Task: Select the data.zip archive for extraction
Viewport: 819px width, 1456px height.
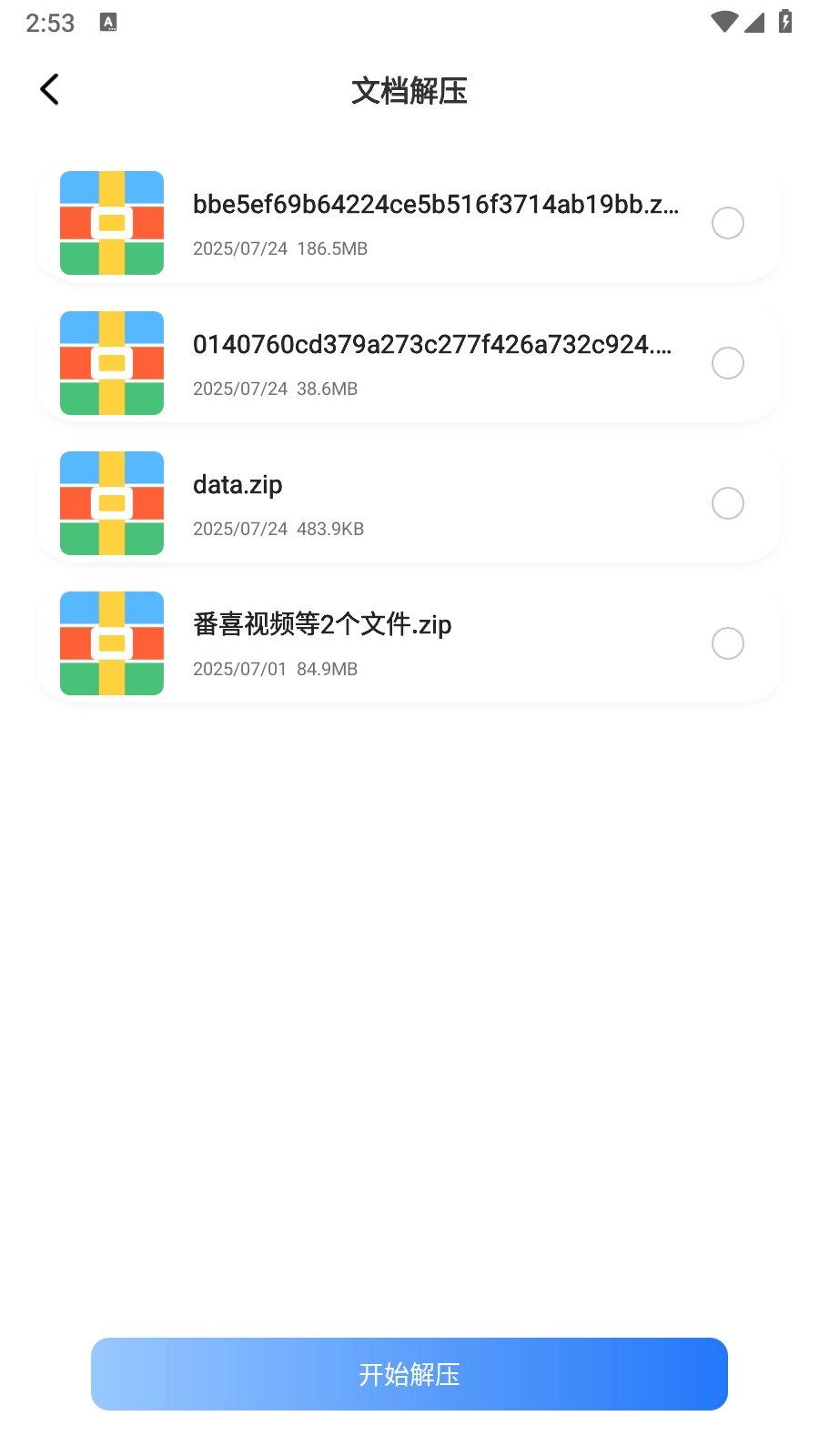Action: (x=727, y=503)
